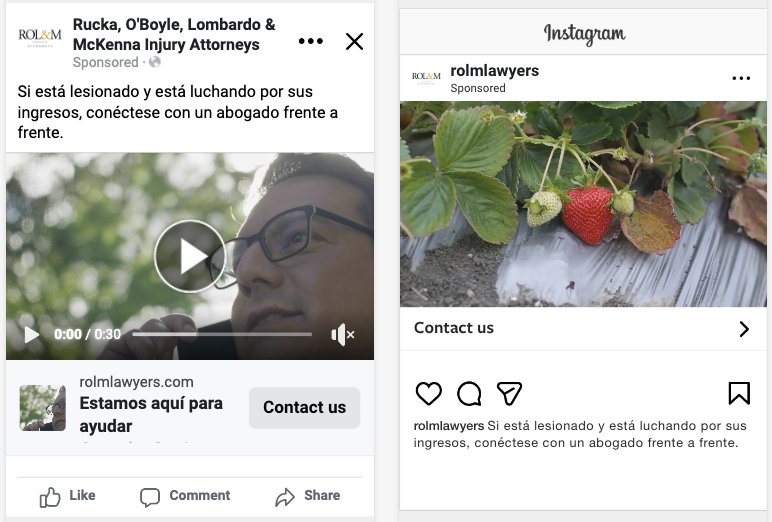Comment on the Facebook post
The width and height of the screenshot is (772, 522).
pyautogui.click(x=185, y=496)
